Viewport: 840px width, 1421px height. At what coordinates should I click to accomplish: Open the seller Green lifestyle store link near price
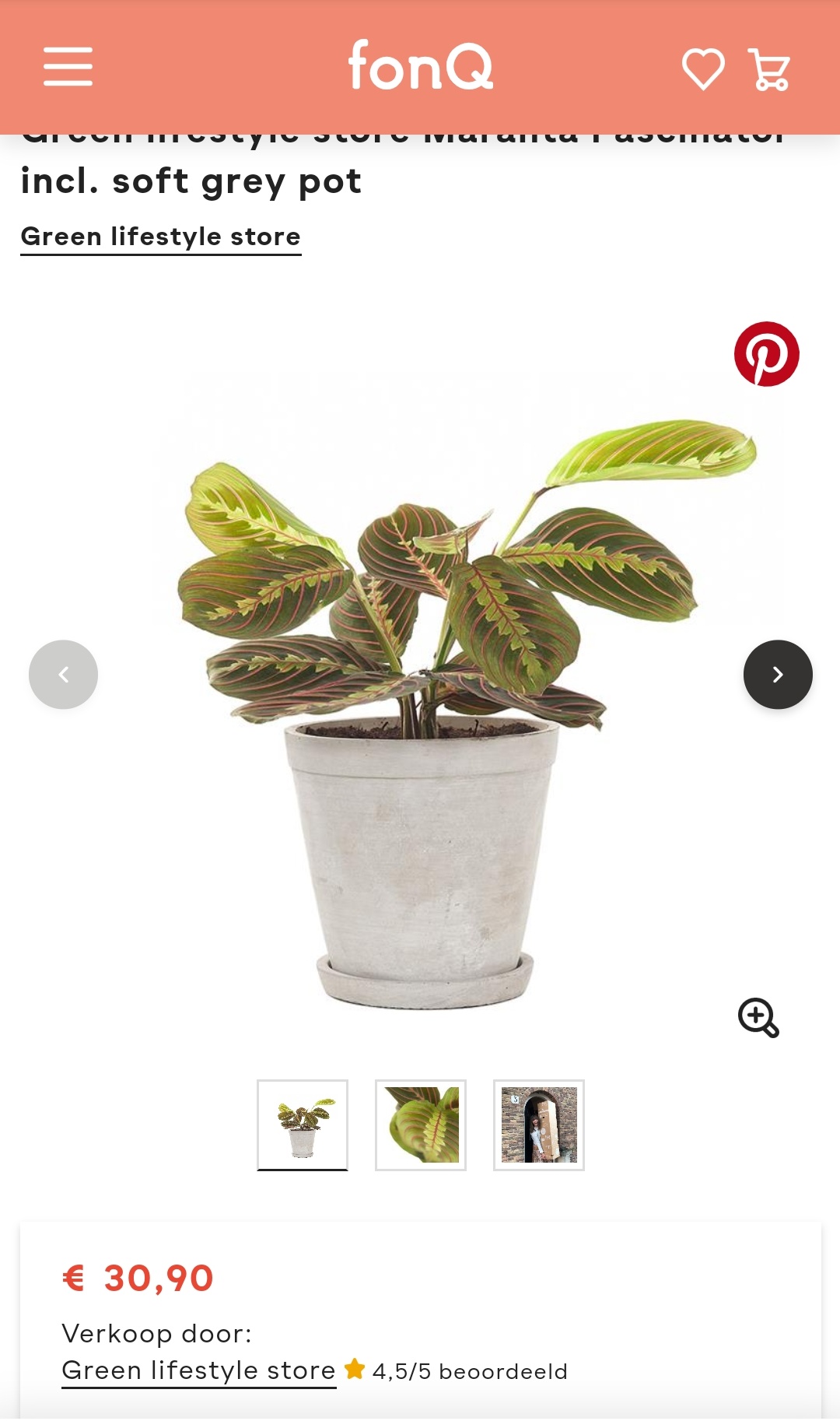pos(198,1370)
